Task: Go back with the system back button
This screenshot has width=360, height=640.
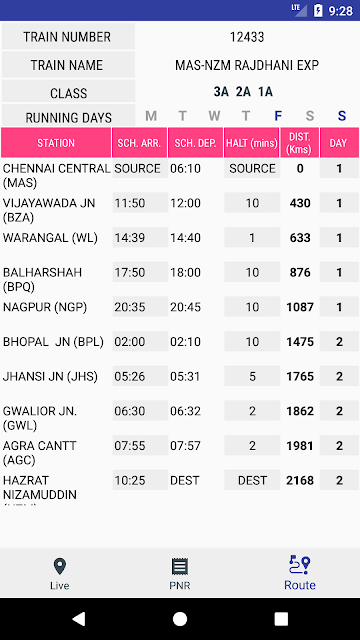Action: pyautogui.click(x=78, y=619)
